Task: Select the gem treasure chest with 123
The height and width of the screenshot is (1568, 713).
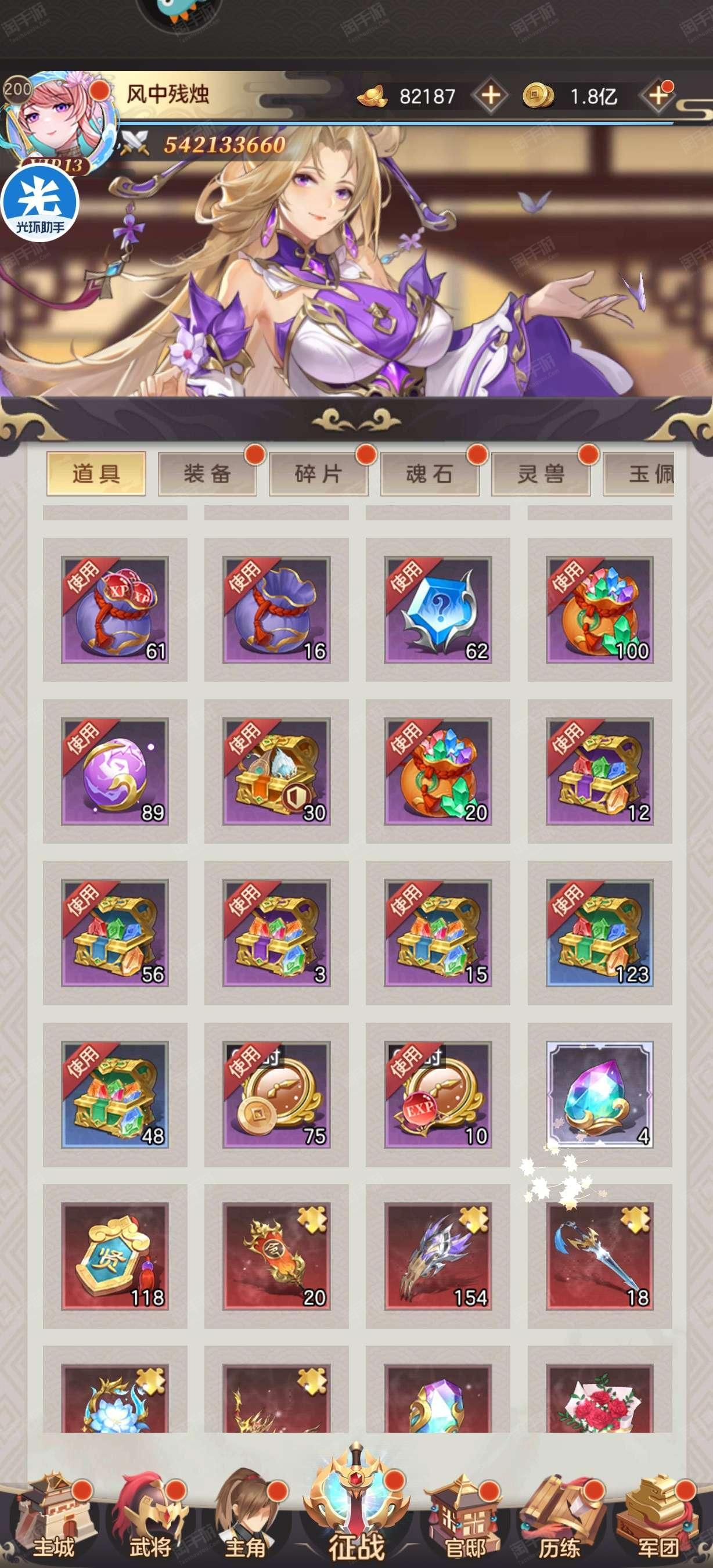Action: 600,933
